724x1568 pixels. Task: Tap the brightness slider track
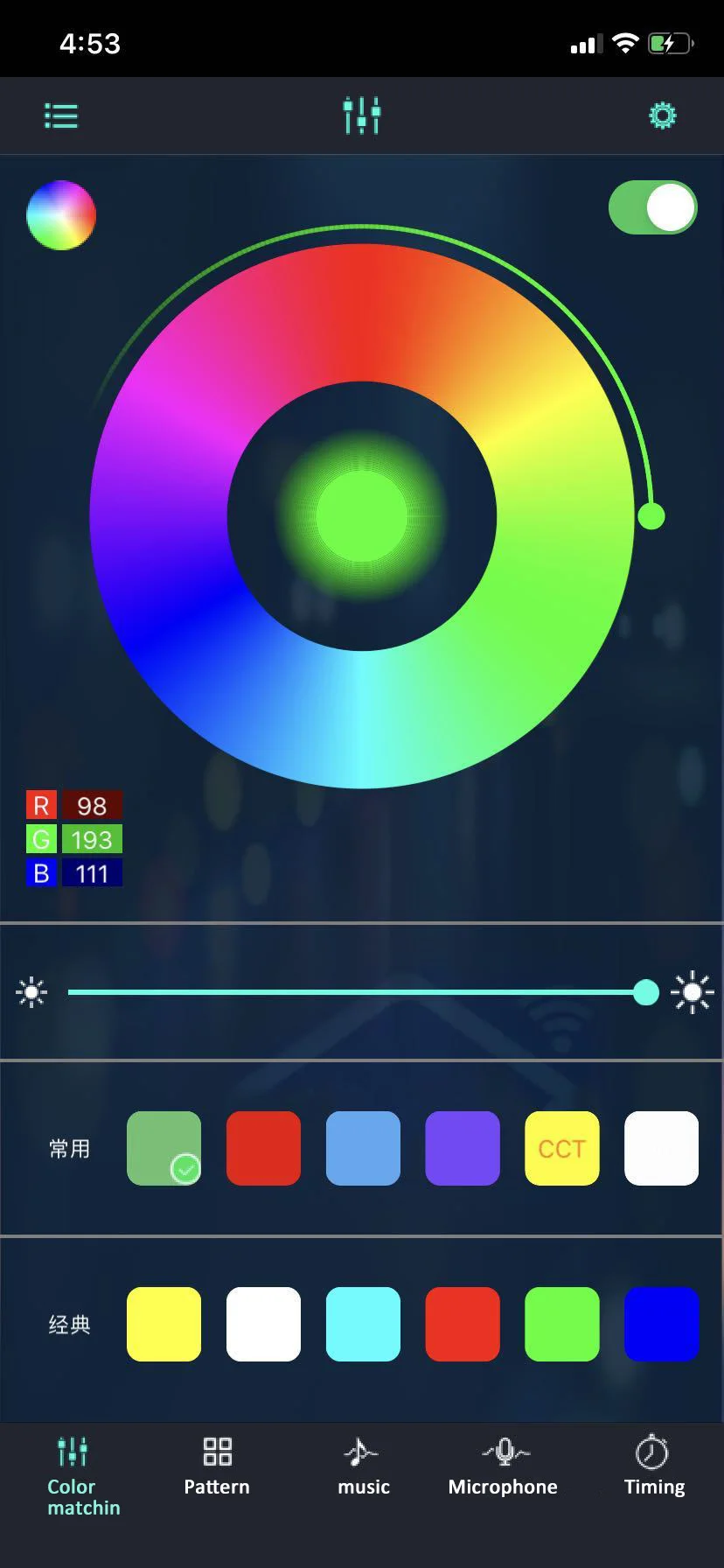(357, 992)
